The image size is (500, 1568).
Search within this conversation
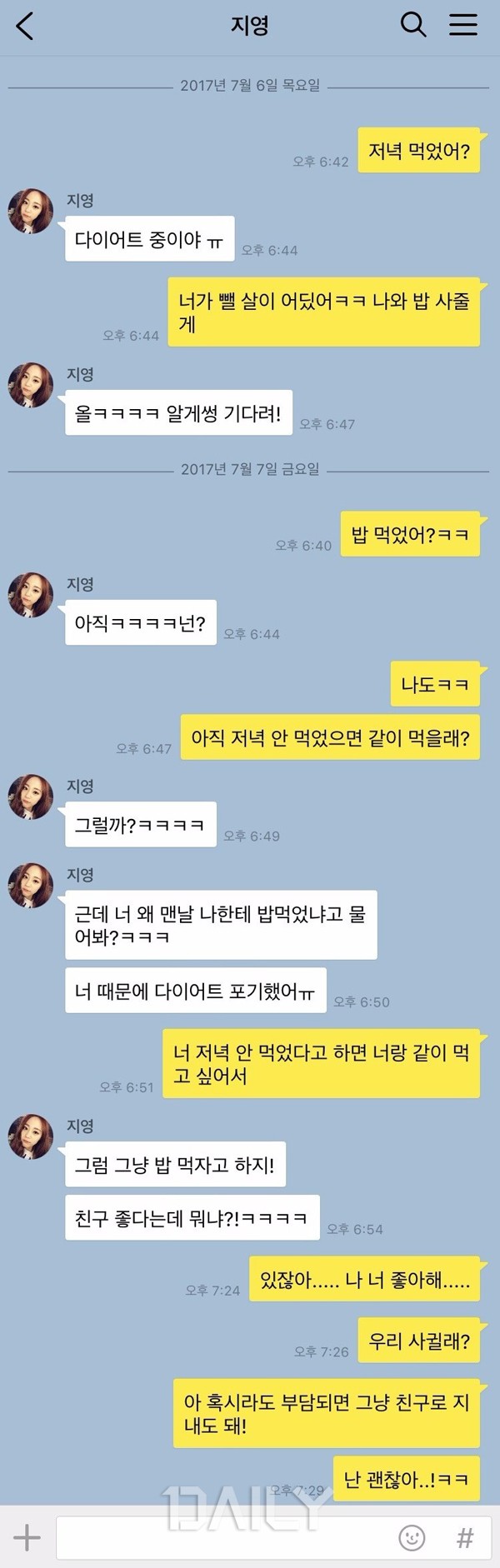coord(412,25)
